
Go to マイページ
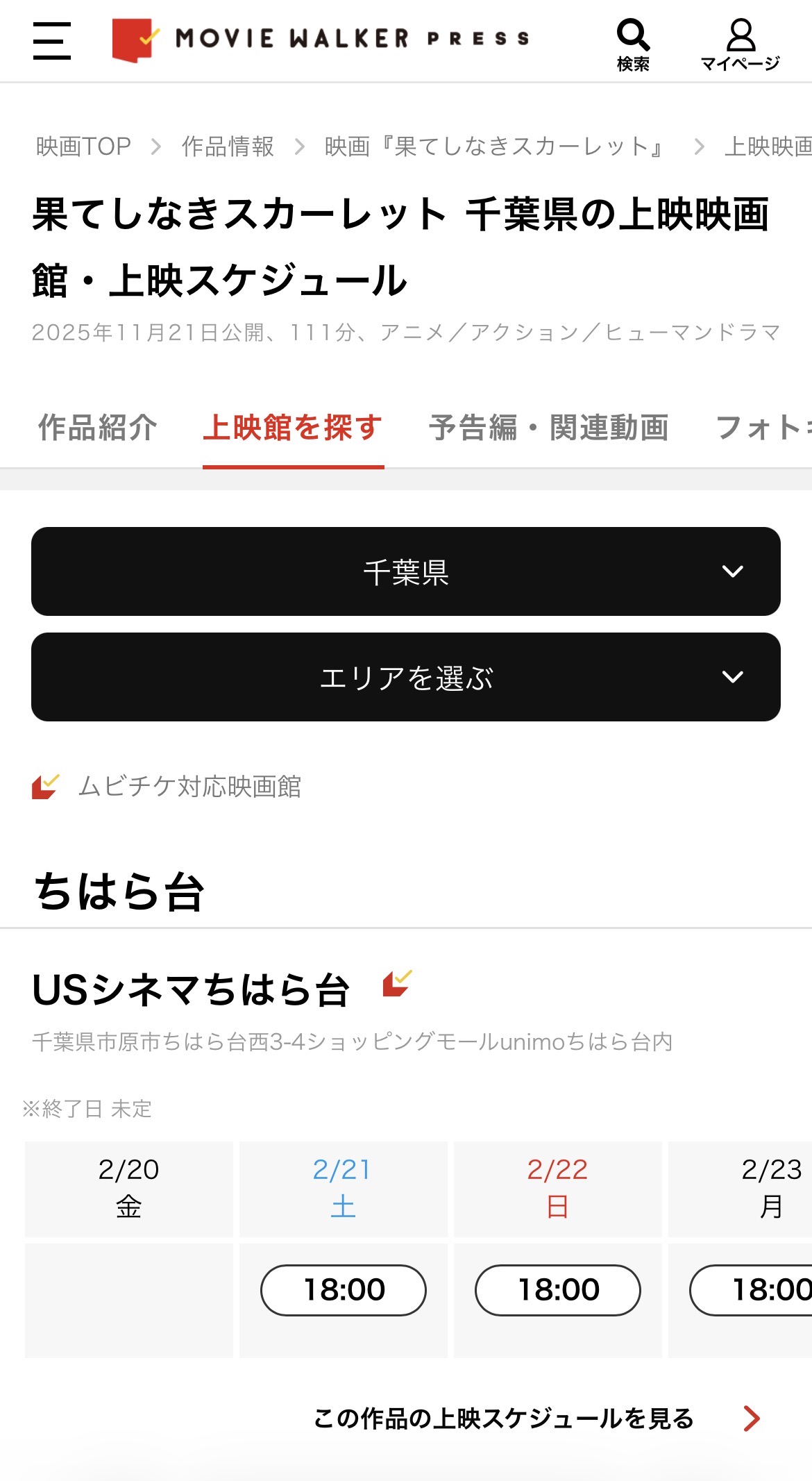tap(740, 44)
